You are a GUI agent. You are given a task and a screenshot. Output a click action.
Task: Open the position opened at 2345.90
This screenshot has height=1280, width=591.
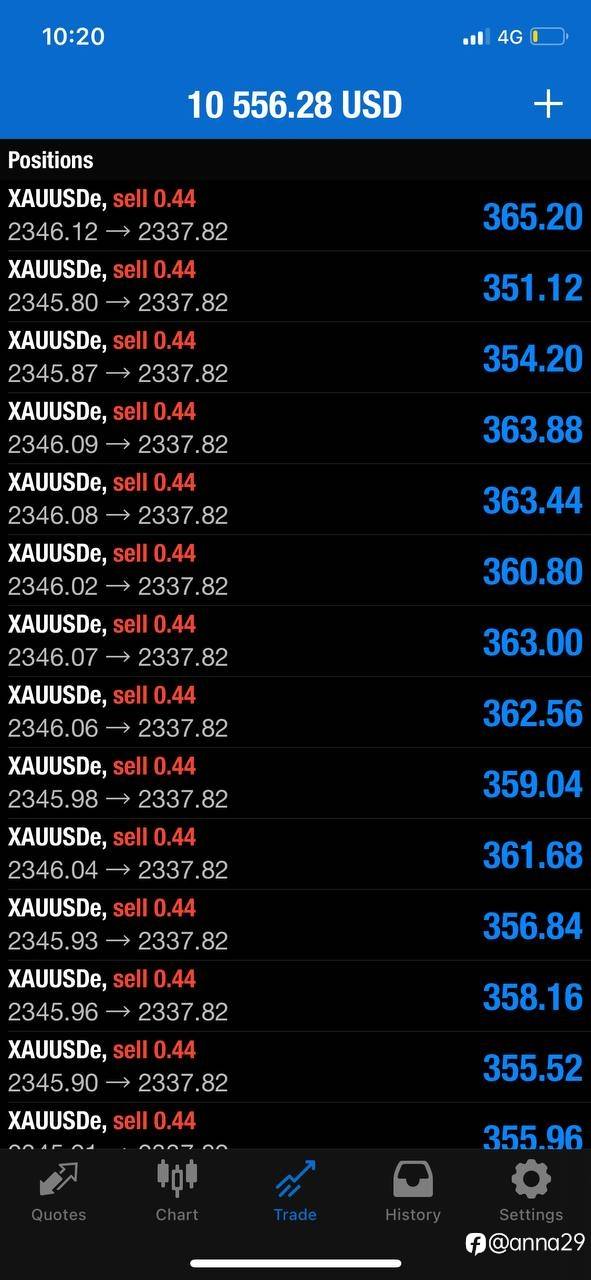[x=295, y=1068]
